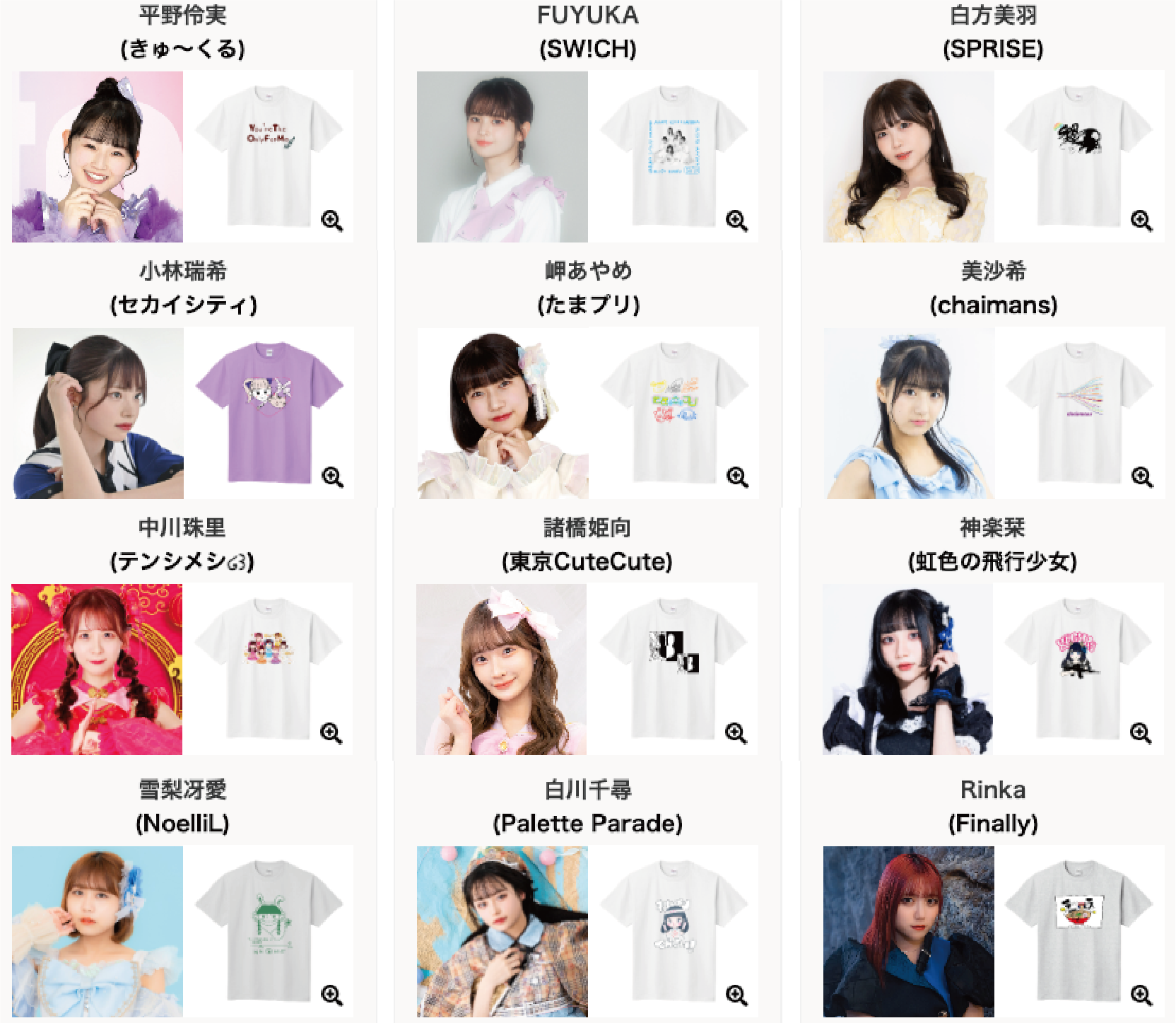The width and height of the screenshot is (1176, 1023).
Task: Zoom in on 平野伶実's T-shirt image
Action: click(x=331, y=221)
